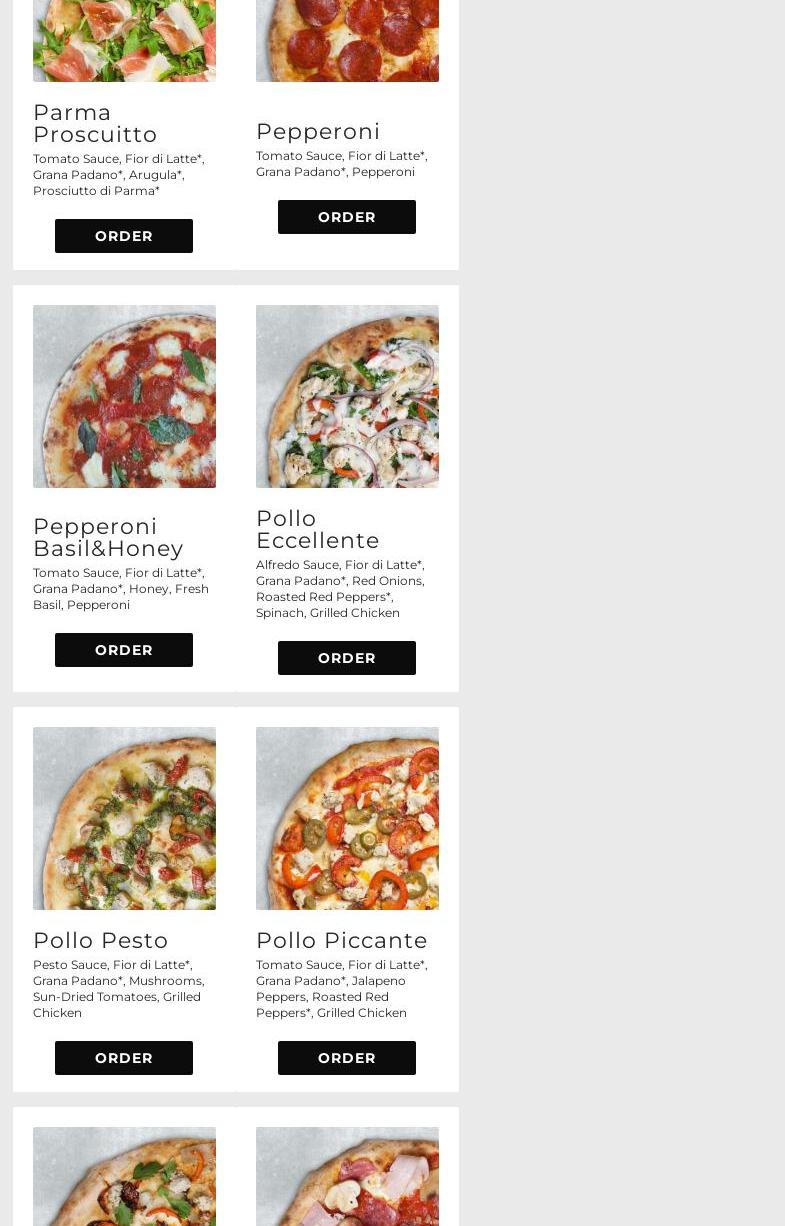Image resolution: width=785 pixels, height=1226 pixels.
Task: Order the Pollo Piccante pizza
Action: pyautogui.click(x=347, y=1058)
